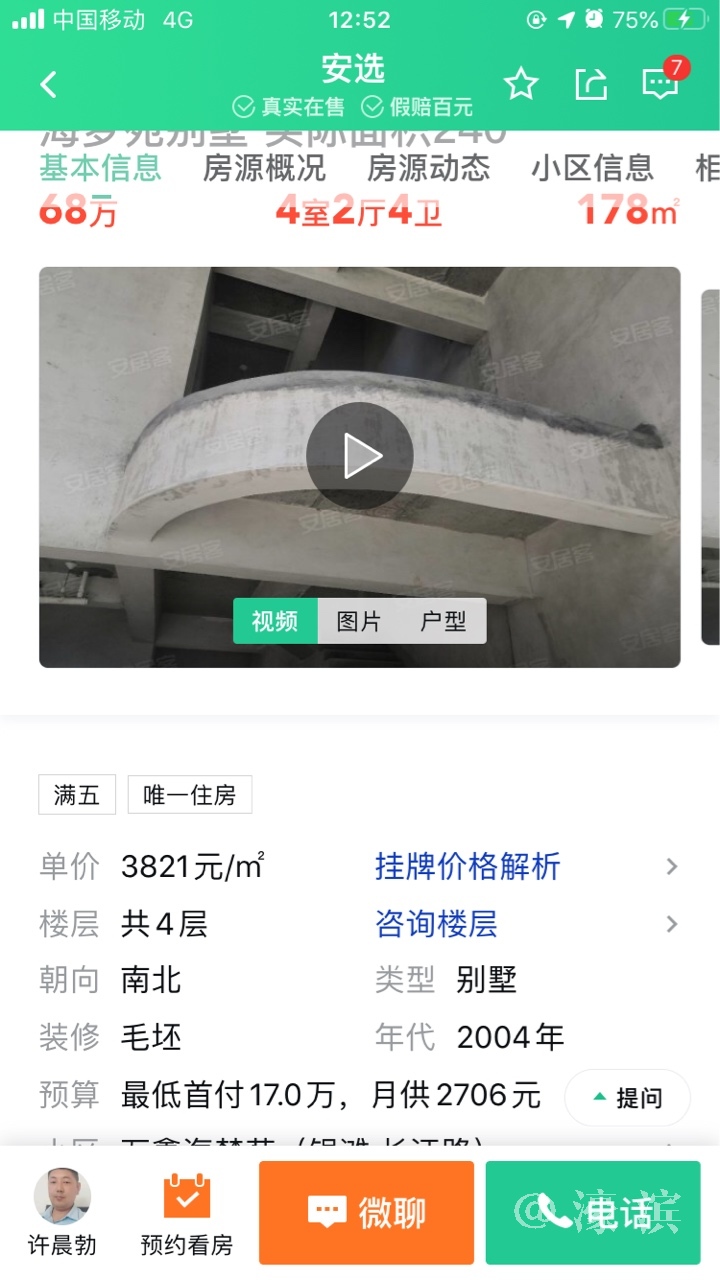The height and width of the screenshot is (1280, 720).
Task: Switch to 小区信息 tab
Action: pyautogui.click(x=592, y=167)
